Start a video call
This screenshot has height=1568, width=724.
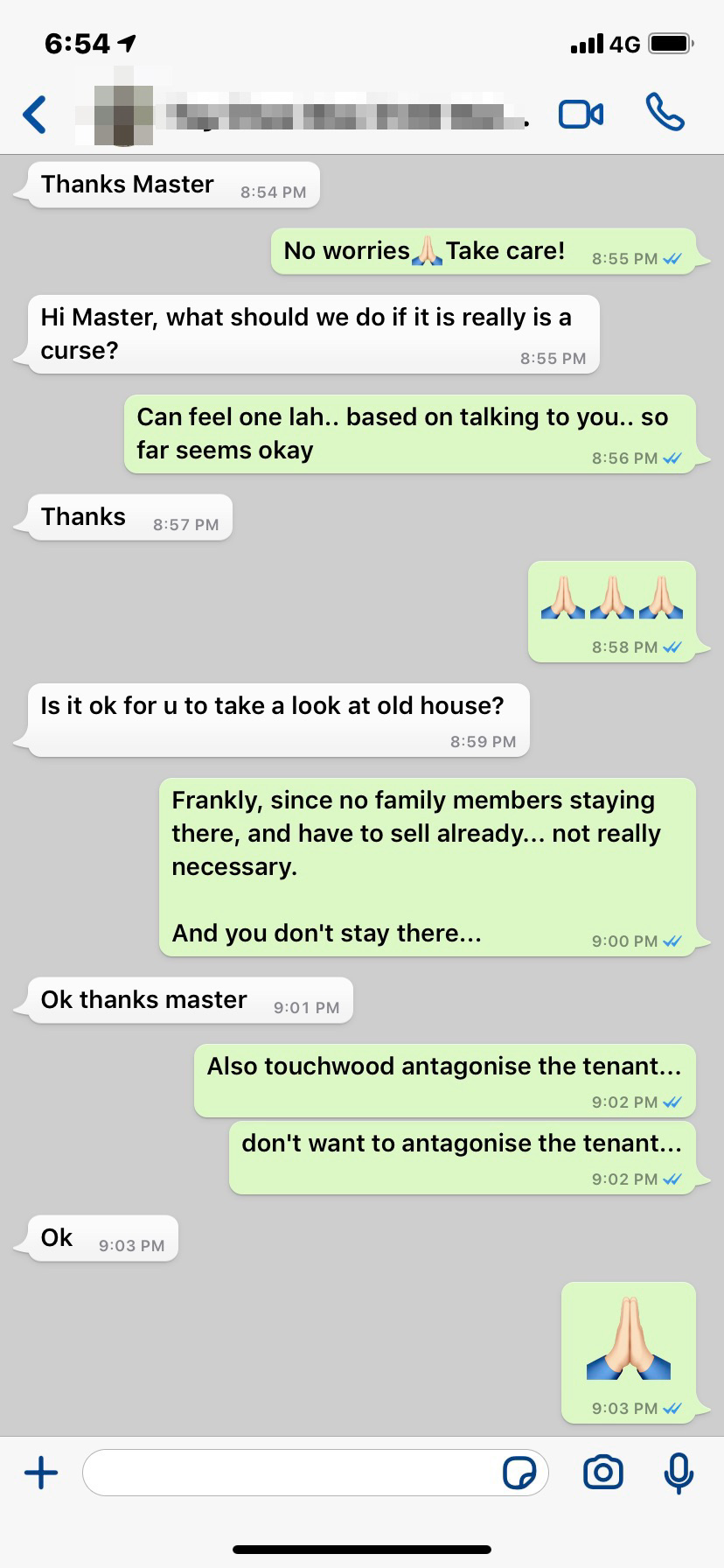point(581,115)
